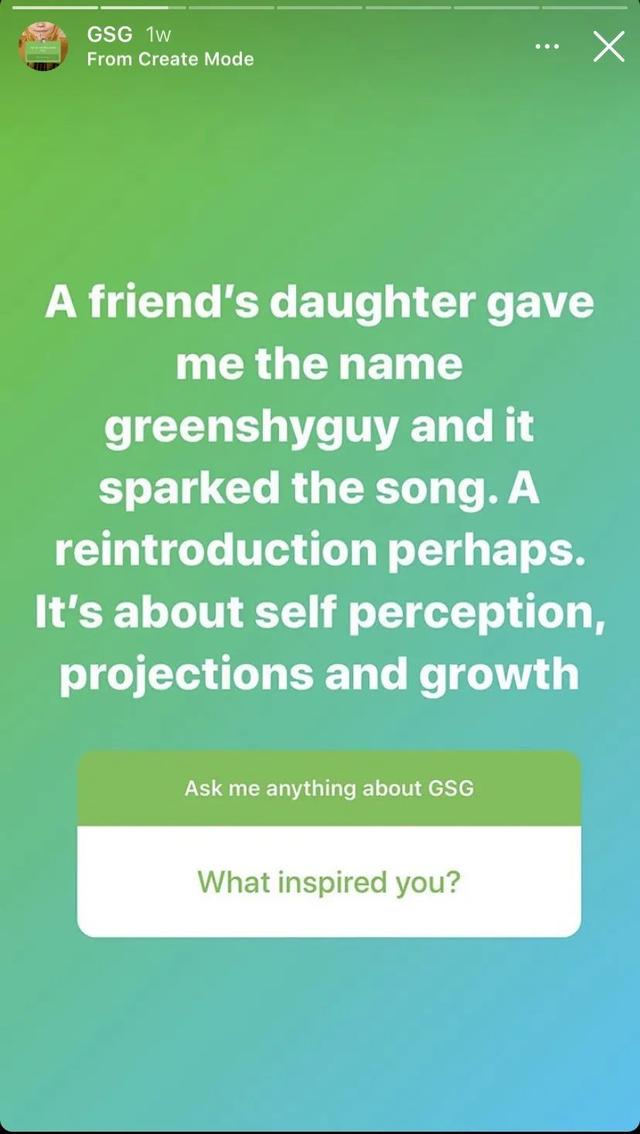This screenshot has height=1134, width=640.
Task: Close the story viewer
Action: pyautogui.click(x=608, y=46)
